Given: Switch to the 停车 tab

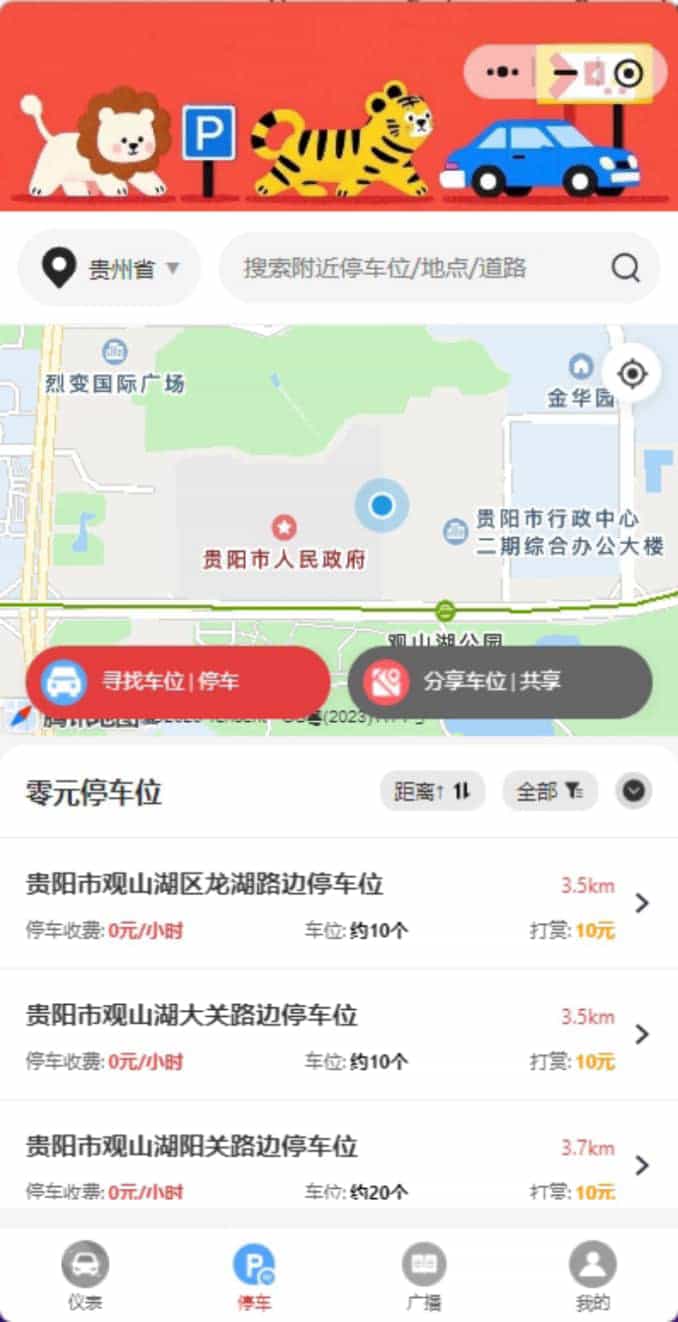Looking at the screenshot, I should point(254,1276).
